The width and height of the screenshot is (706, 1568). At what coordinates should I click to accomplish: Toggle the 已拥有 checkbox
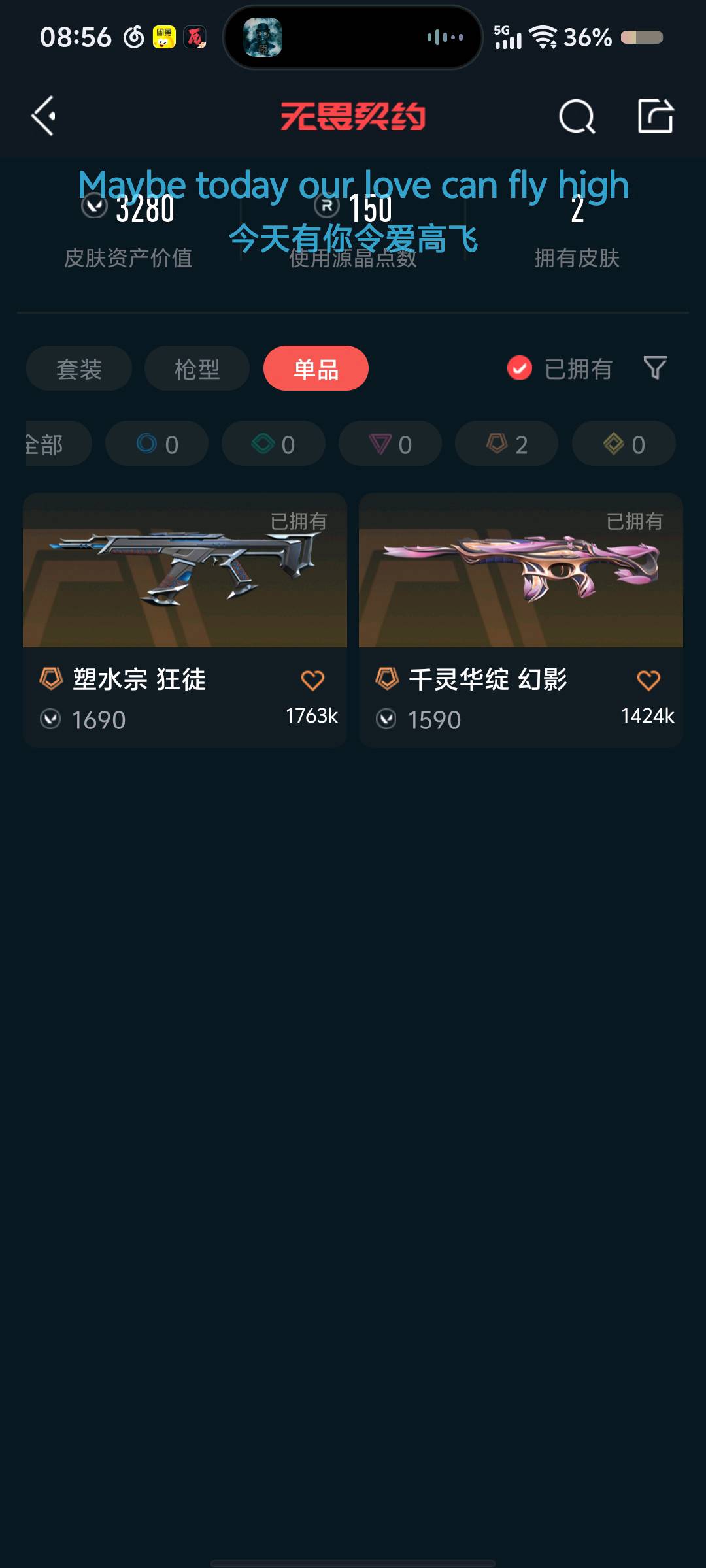coord(520,368)
